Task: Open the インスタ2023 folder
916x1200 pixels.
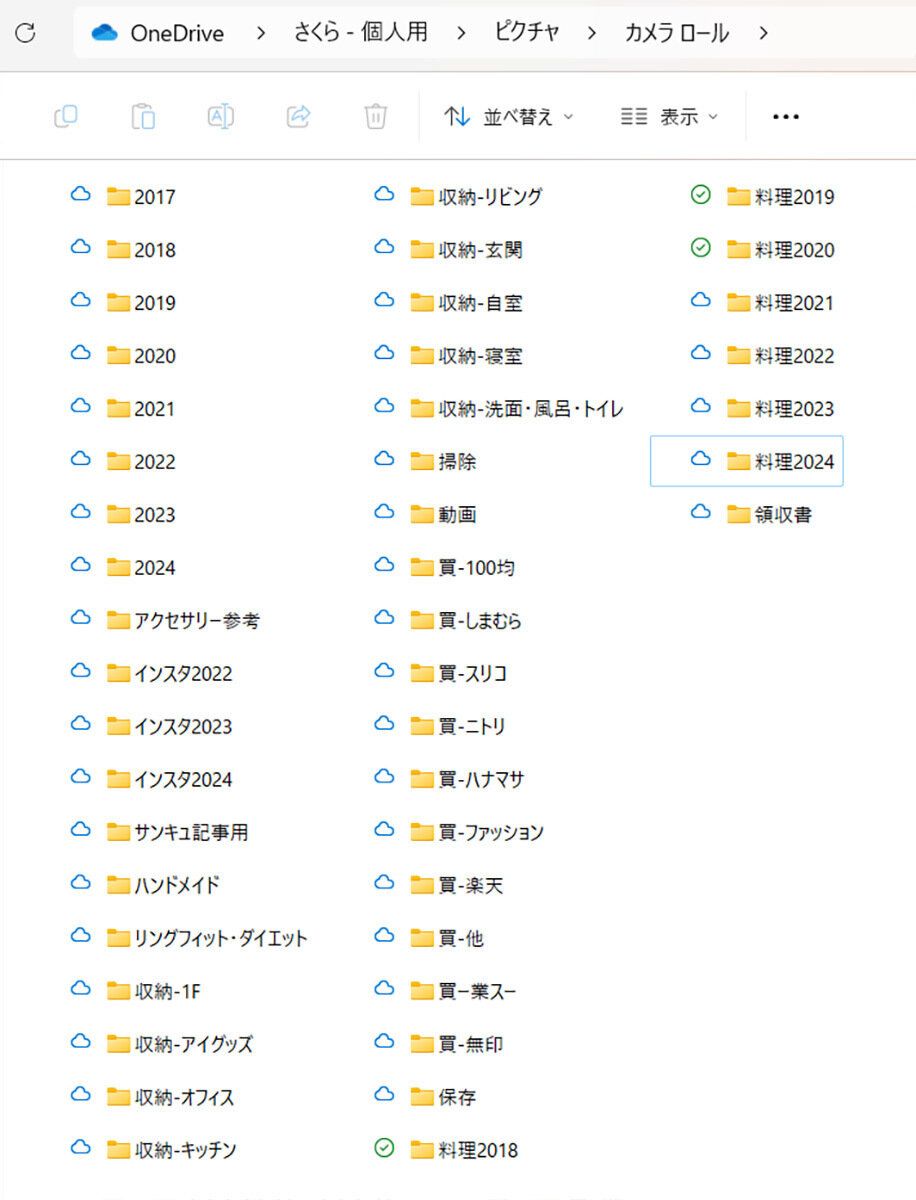Action: coord(183,727)
